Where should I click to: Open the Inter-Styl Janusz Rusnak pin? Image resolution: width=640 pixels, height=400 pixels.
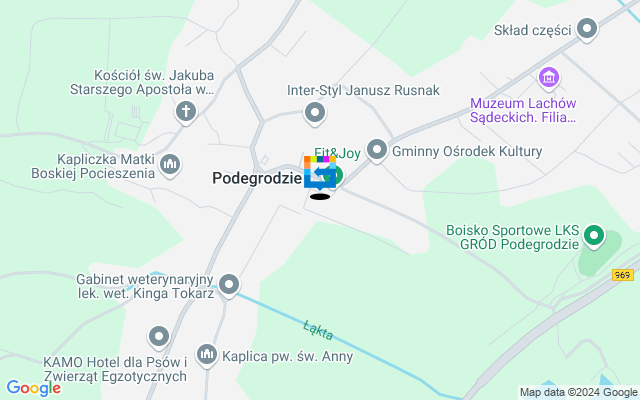click(x=316, y=112)
